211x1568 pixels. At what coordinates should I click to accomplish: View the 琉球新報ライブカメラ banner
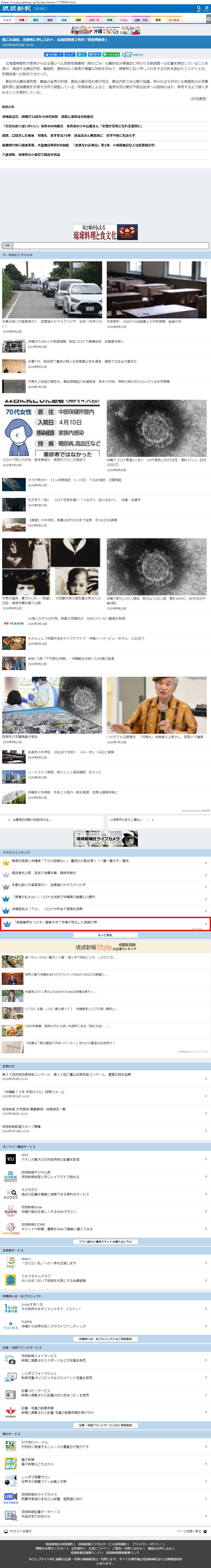pos(105,839)
